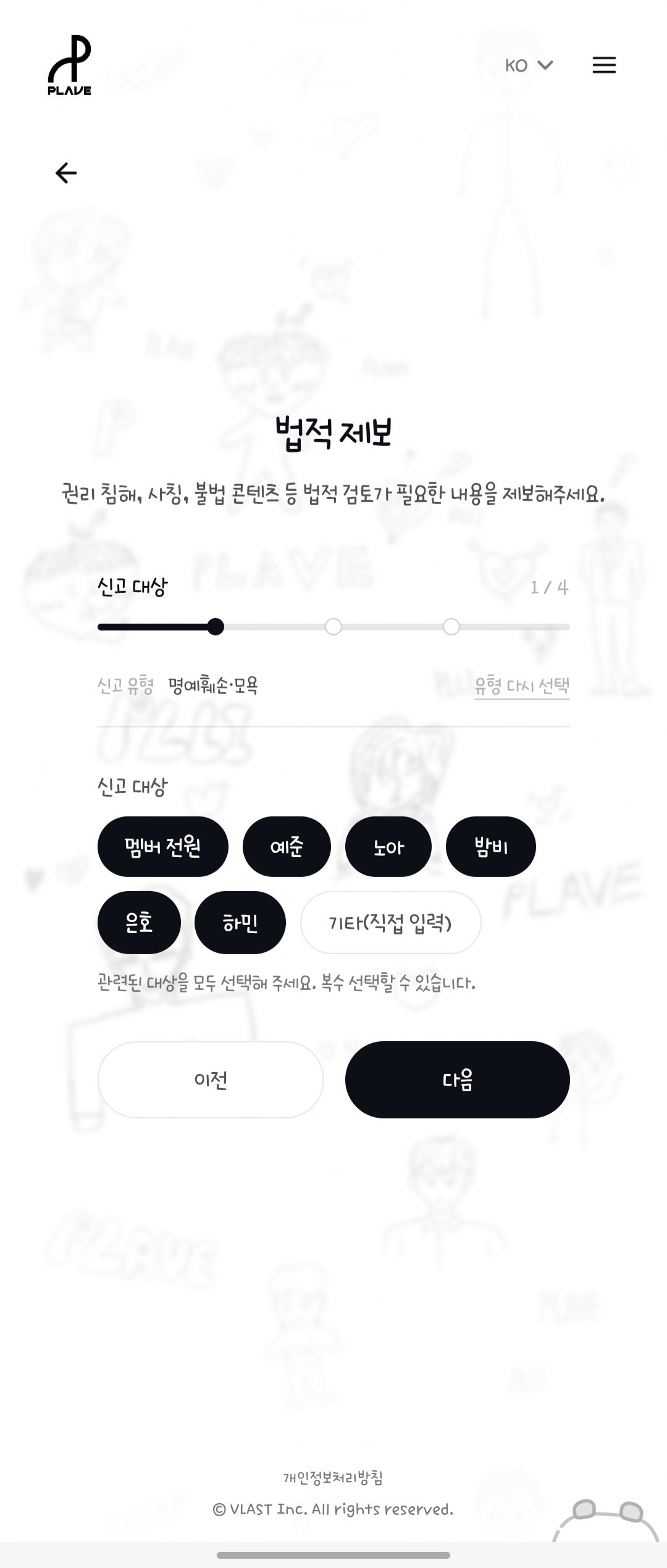Expand the KO language dropdown
This screenshot has width=667, height=1568.
529,65
